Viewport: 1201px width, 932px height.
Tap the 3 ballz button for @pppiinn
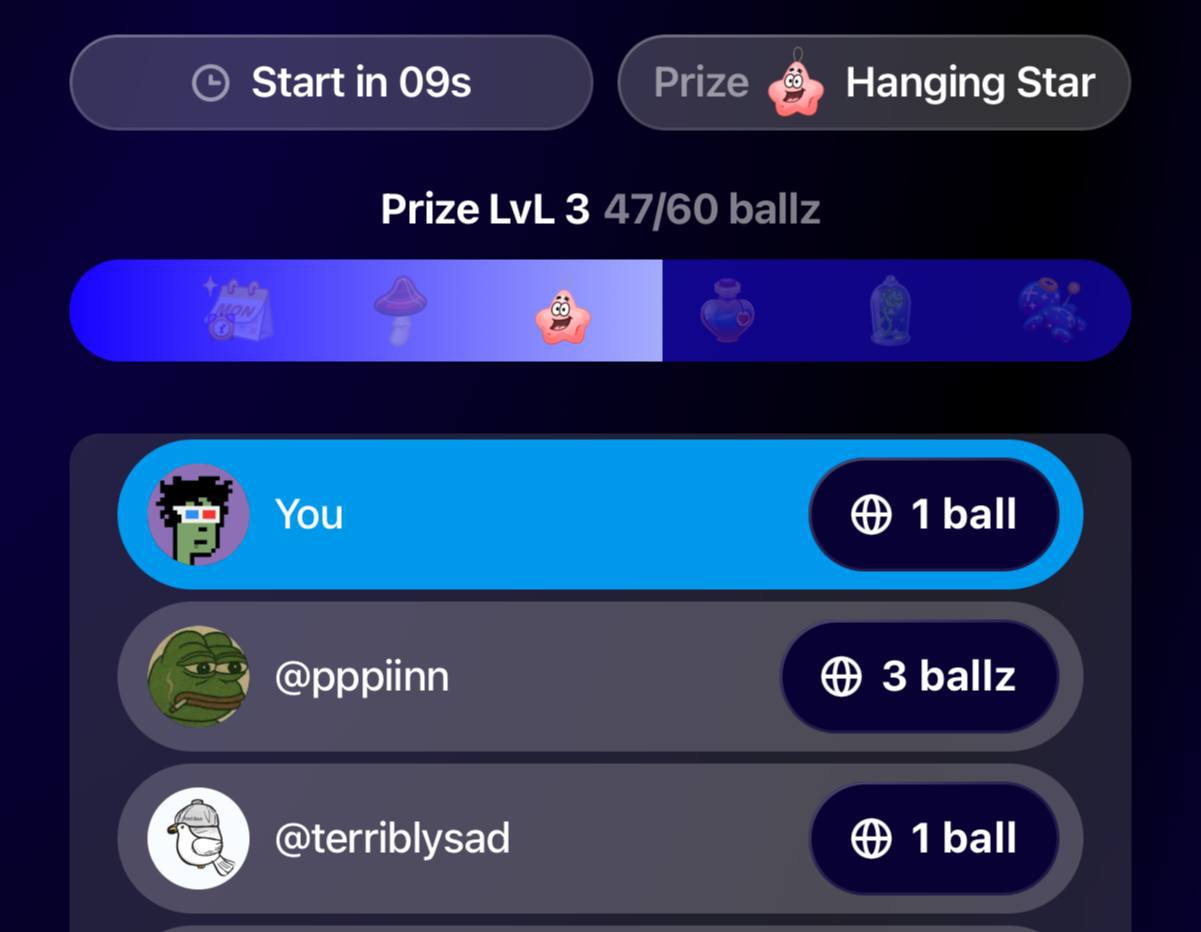[919, 677]
